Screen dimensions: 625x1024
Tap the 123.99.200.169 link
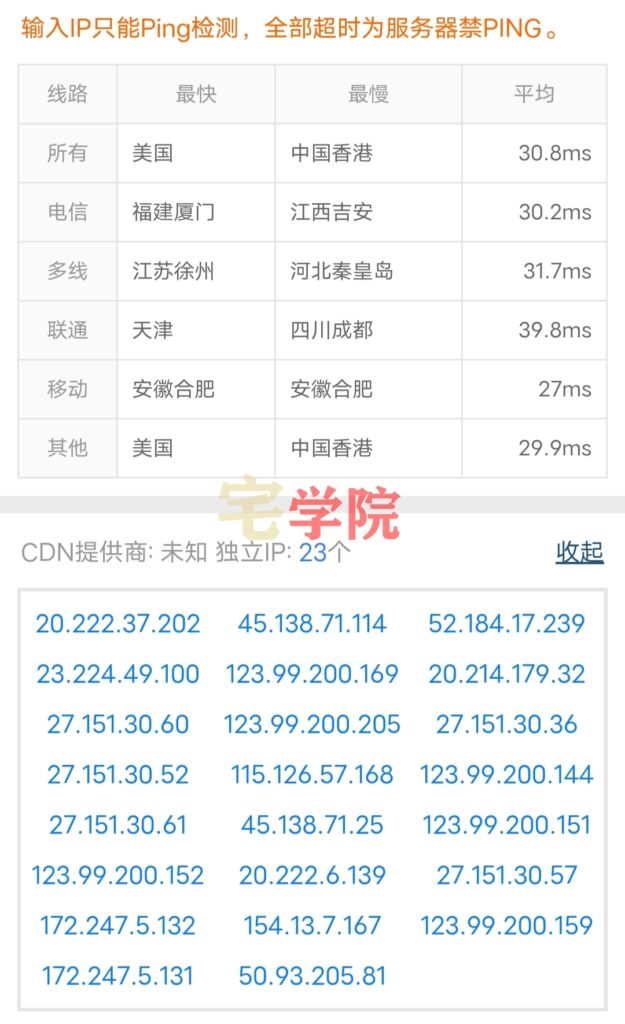click(312, 674)
